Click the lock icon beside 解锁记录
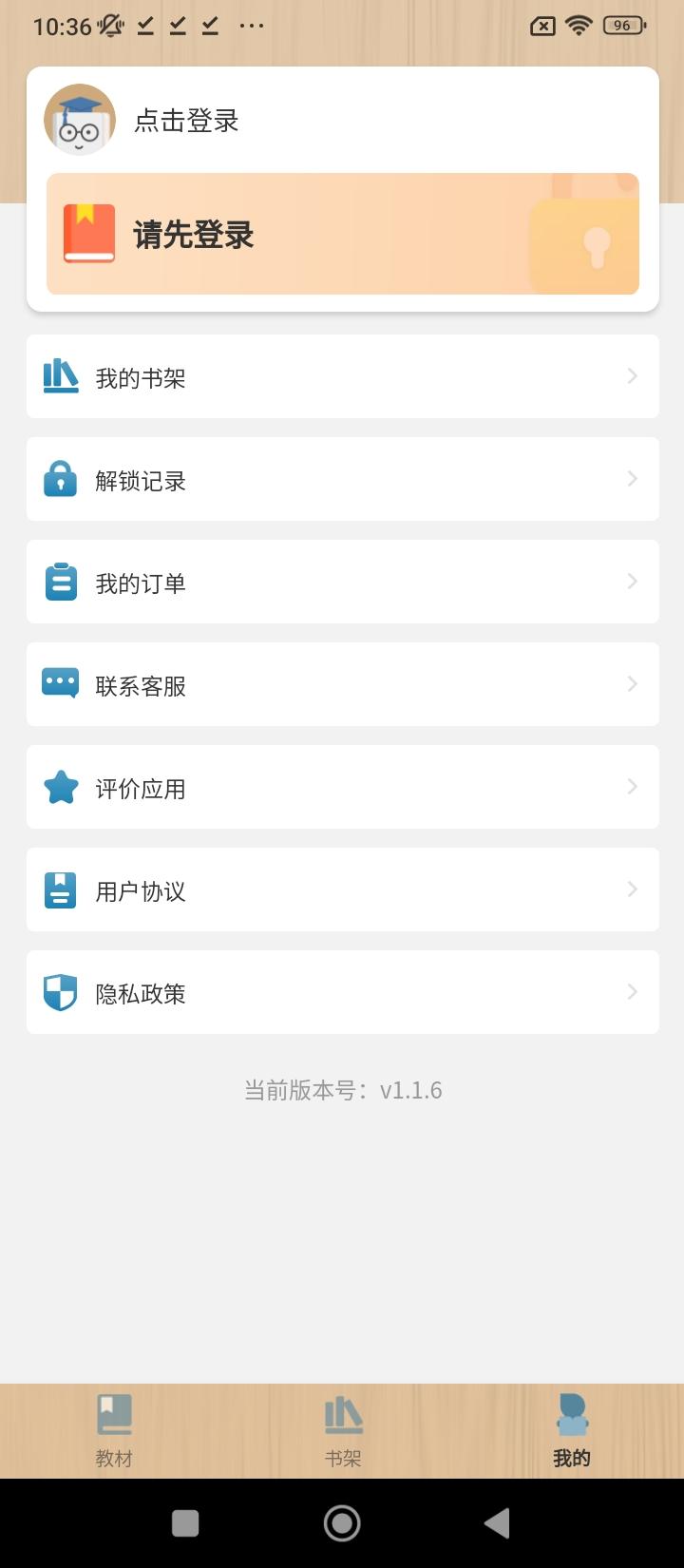Viewport: 684px width, 1568px height. 59,479
